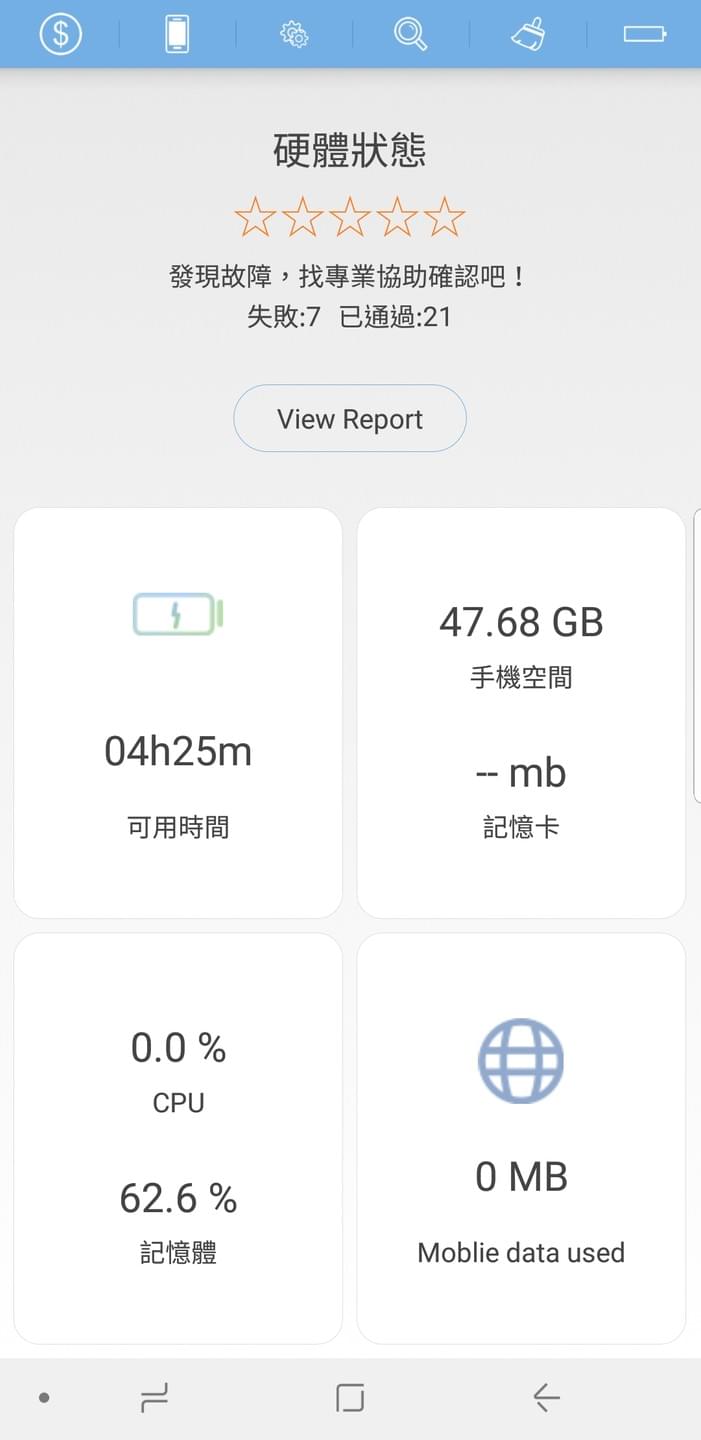Image resolution: width=701 pixels, height=1440 pixels.
Task: Show recent apps
Action: coord(155,1397)
